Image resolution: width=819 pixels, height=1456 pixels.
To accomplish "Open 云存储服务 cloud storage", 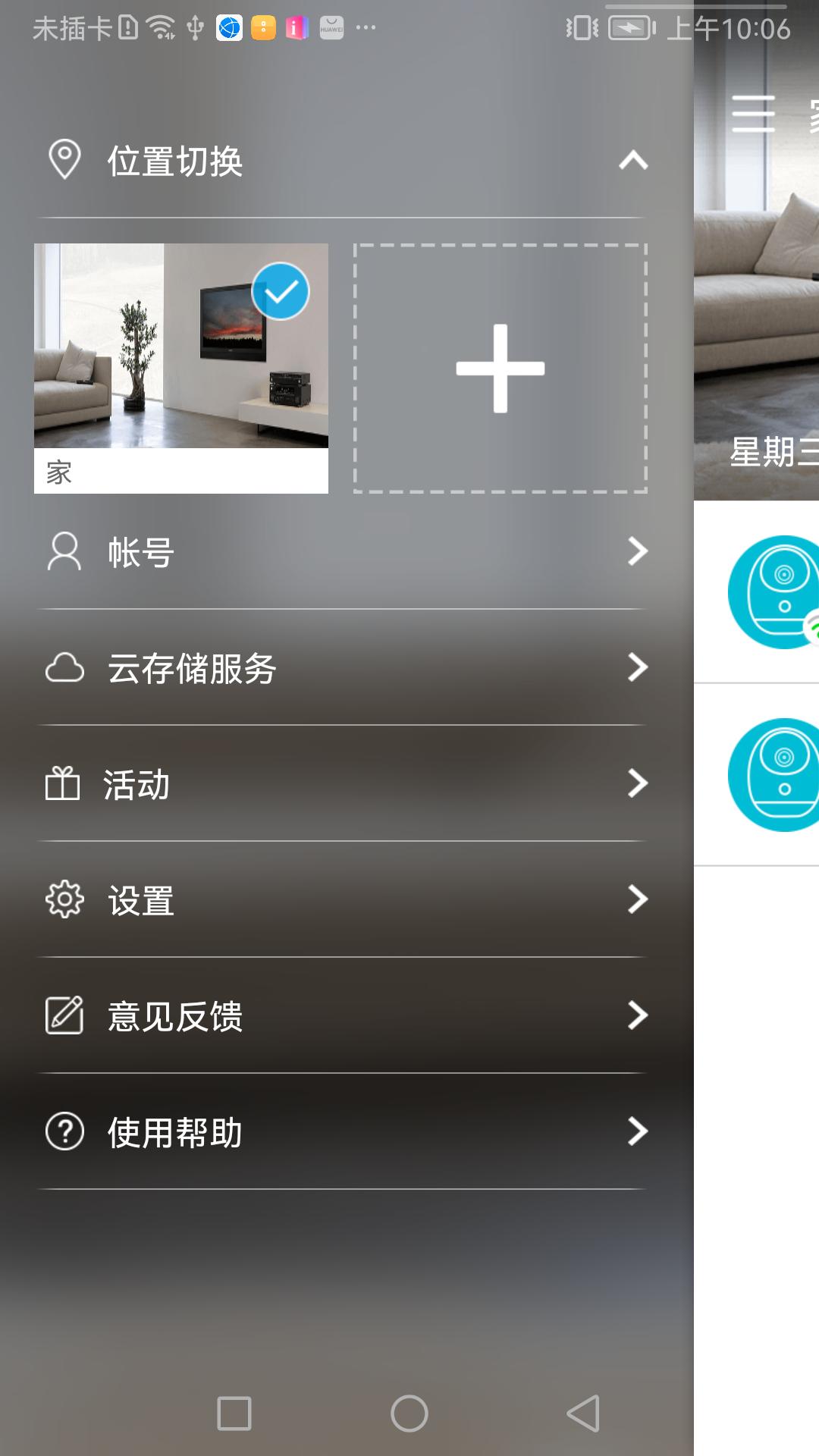I will 341,668.
